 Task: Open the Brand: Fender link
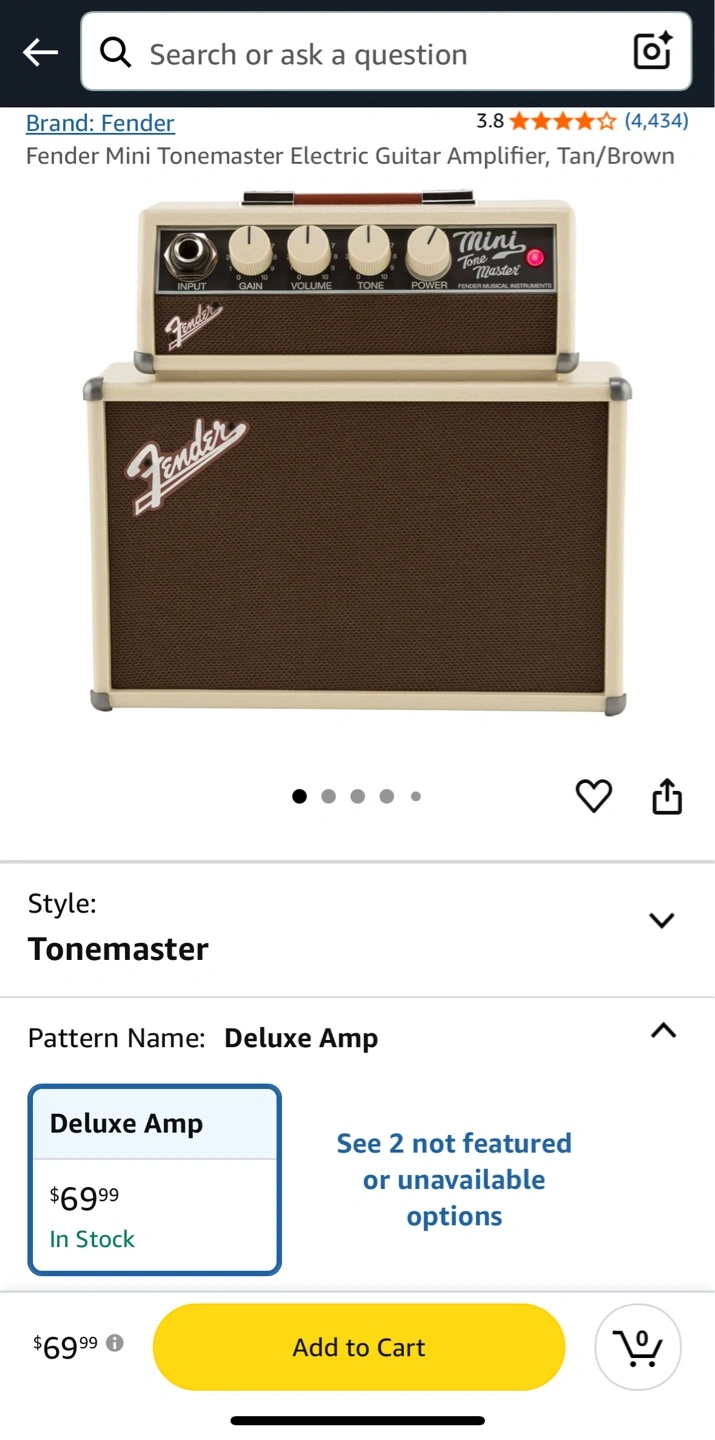[100, 123]
